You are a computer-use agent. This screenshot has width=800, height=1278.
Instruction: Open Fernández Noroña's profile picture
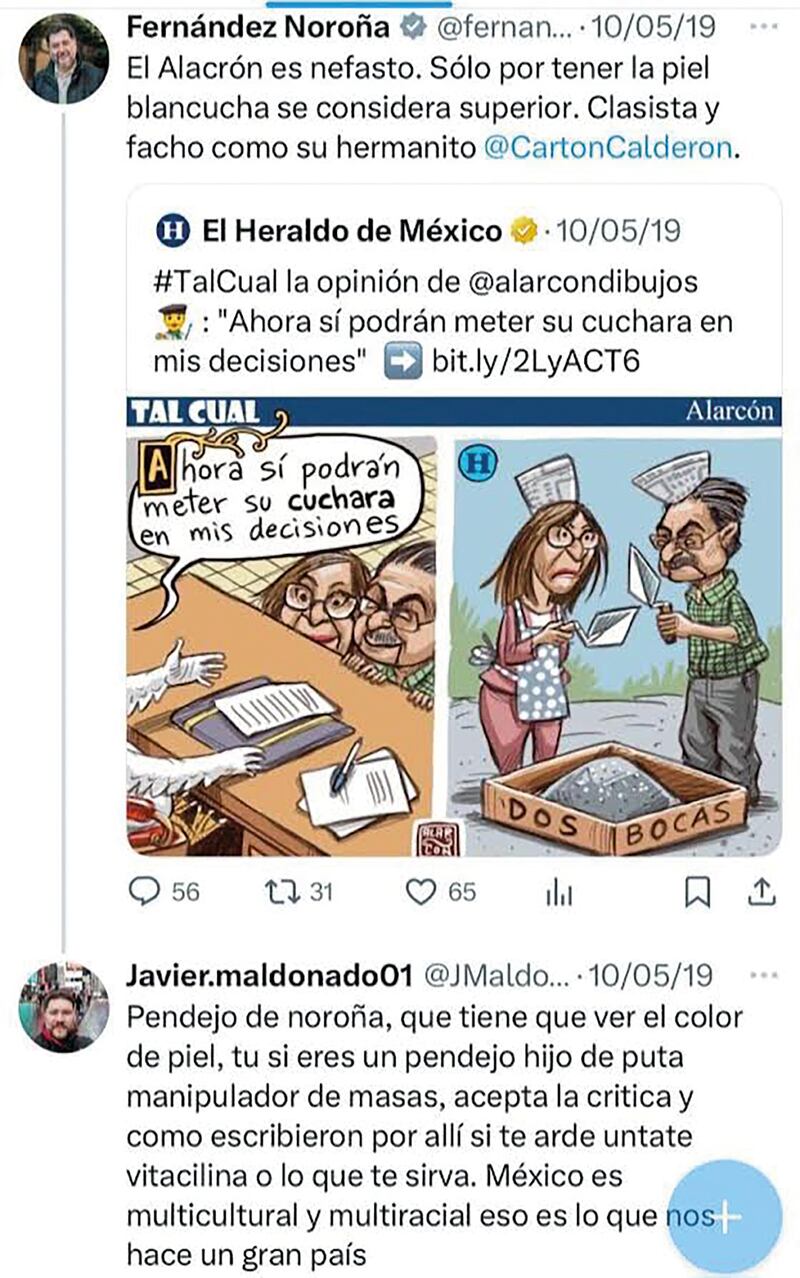[x=63, y=60]
